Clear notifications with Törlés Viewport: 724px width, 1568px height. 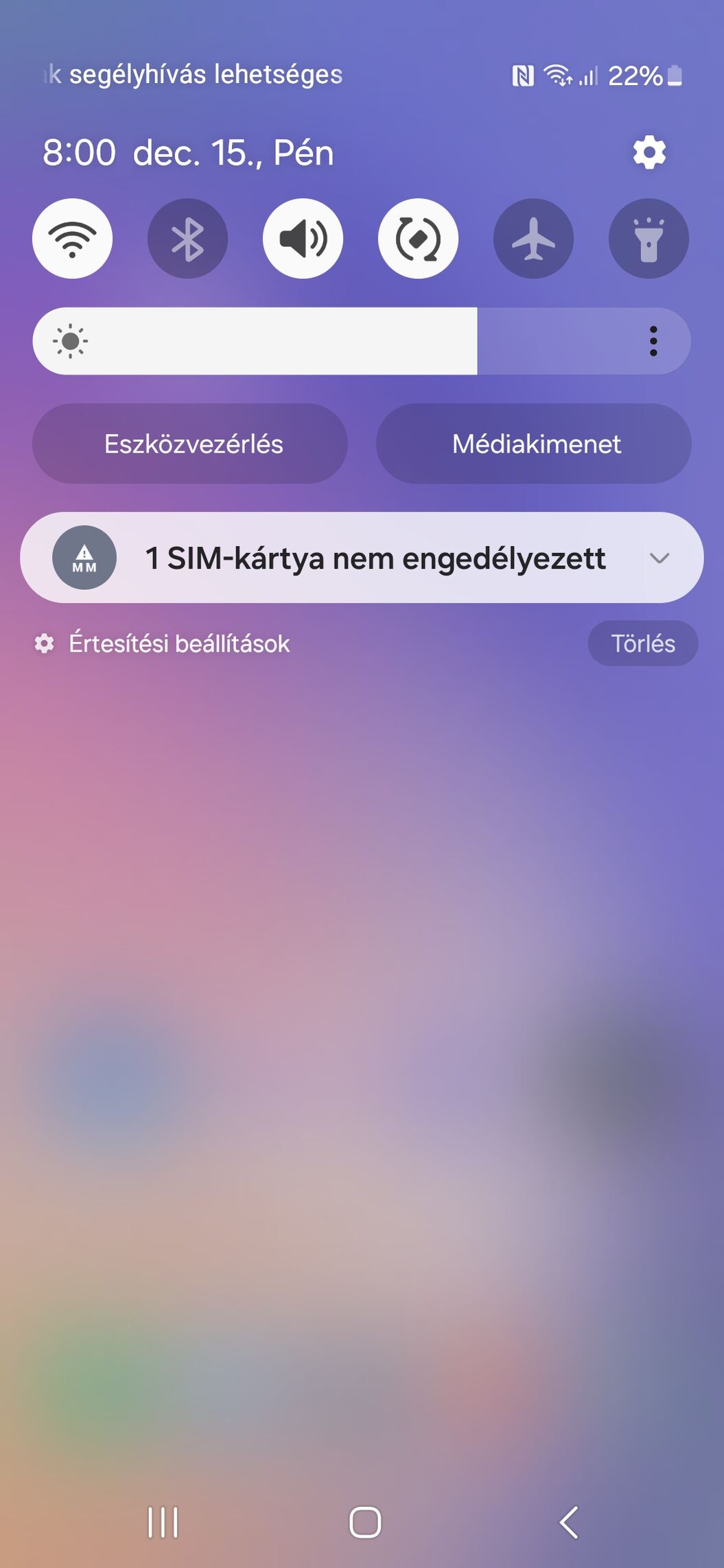coord(643,643)
